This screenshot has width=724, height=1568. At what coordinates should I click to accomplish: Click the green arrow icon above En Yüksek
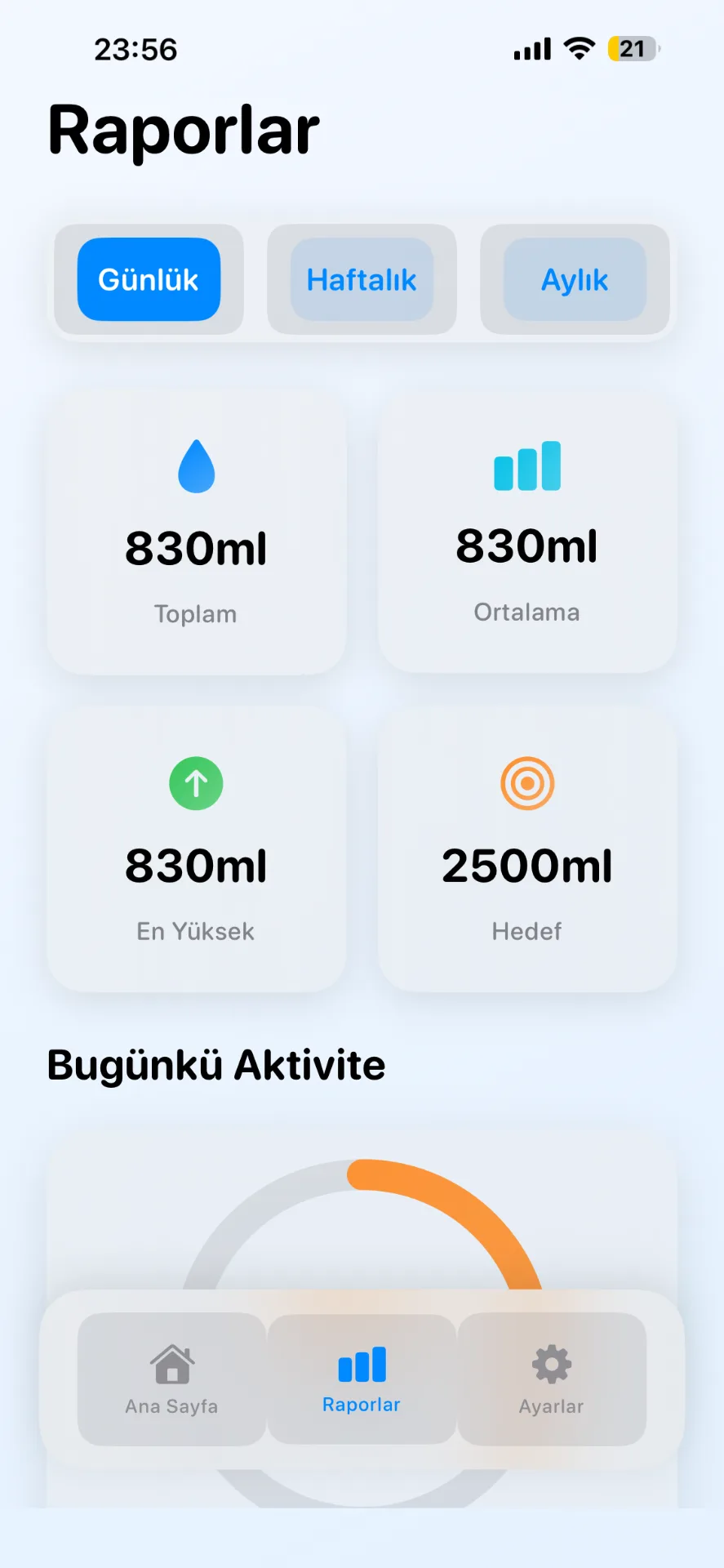[195, 783]
